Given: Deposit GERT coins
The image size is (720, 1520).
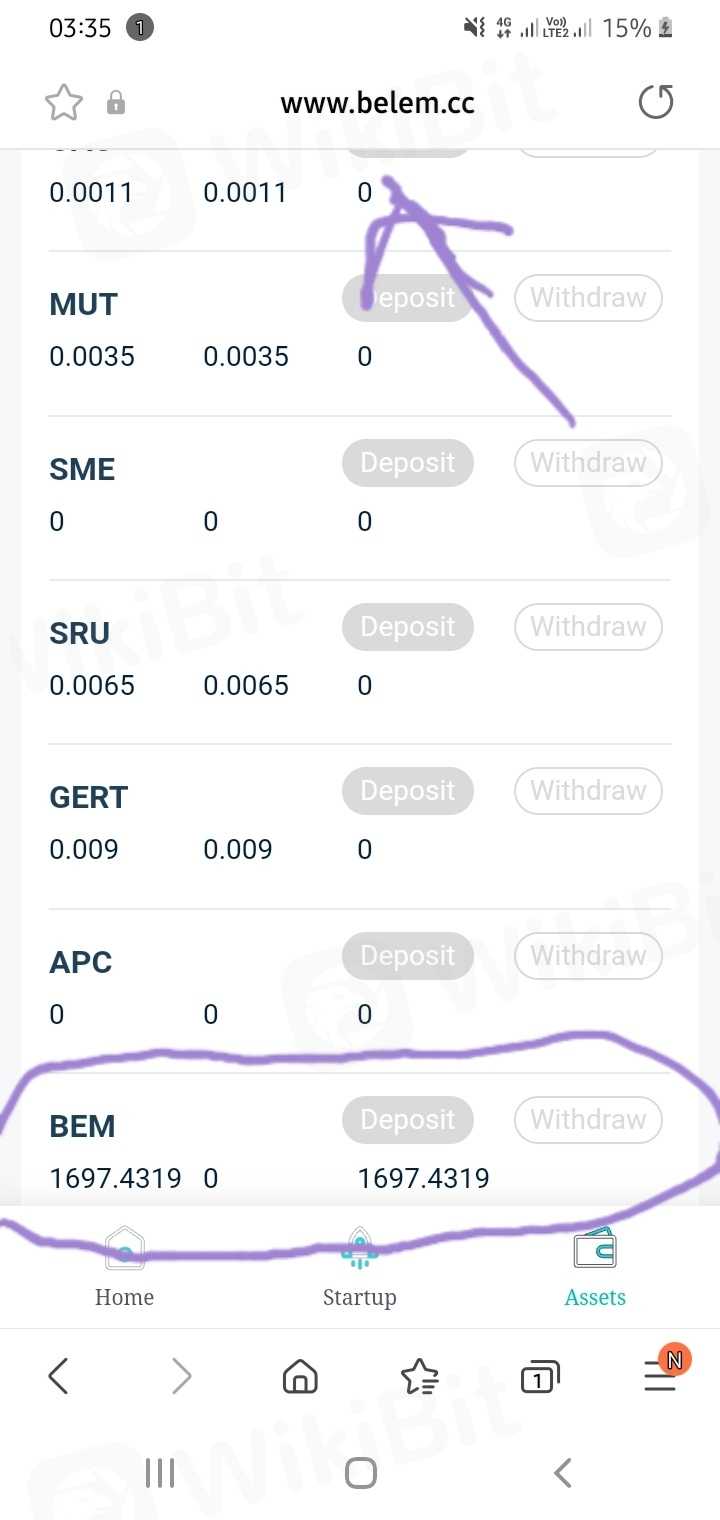Looking at the screenshot, I should [x=407, y=791].
